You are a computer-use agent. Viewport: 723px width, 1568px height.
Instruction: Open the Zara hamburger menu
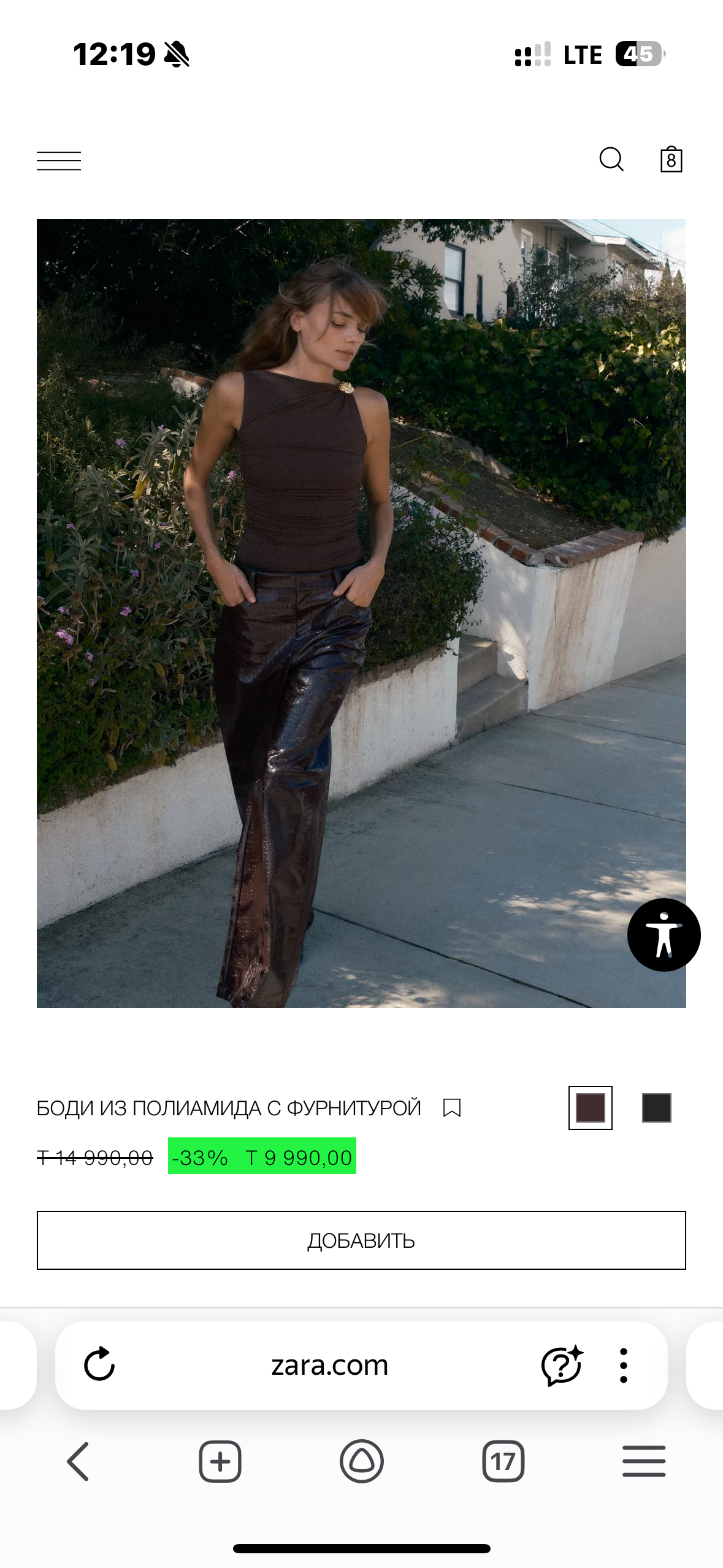pos(59,161)
